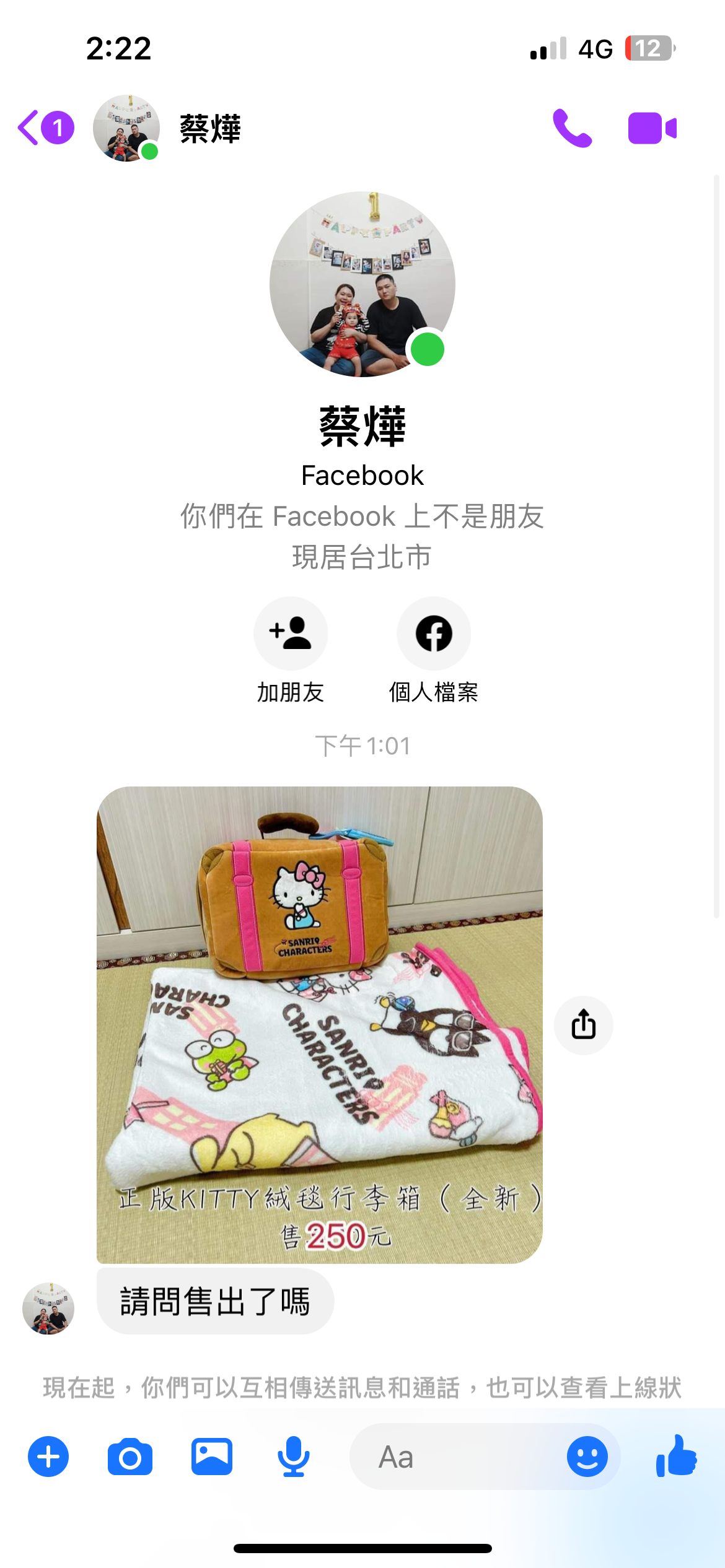Tap the large profile picture of 蔡燁

362,284
